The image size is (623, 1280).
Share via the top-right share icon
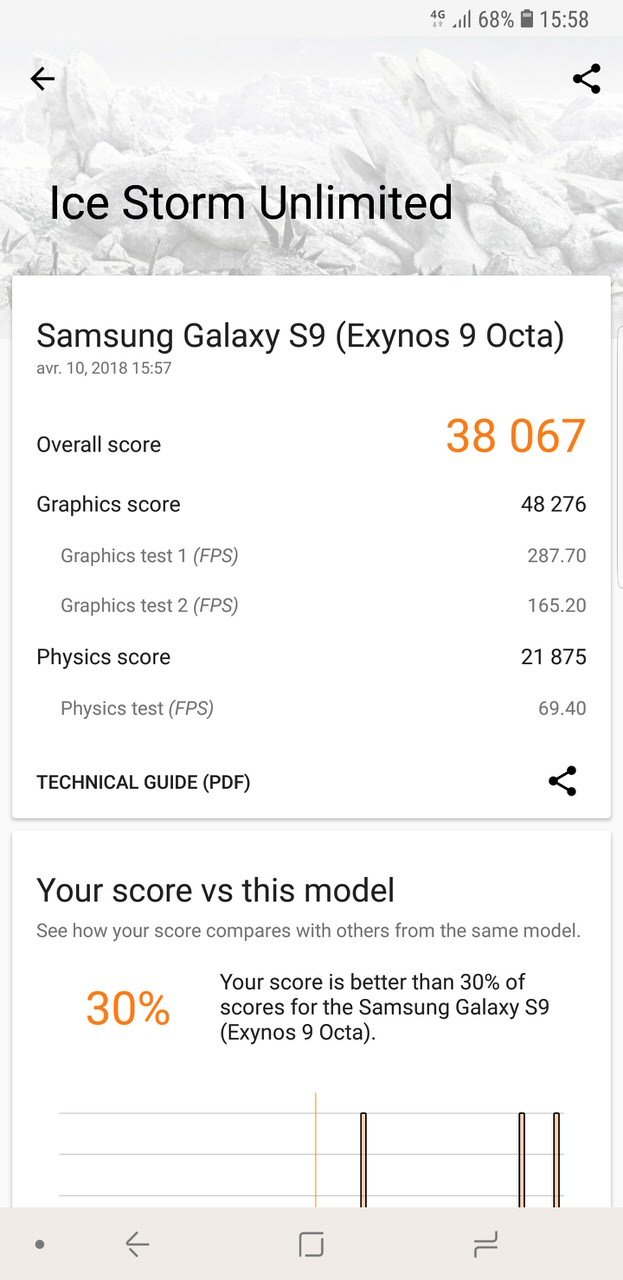click(587, 79)
